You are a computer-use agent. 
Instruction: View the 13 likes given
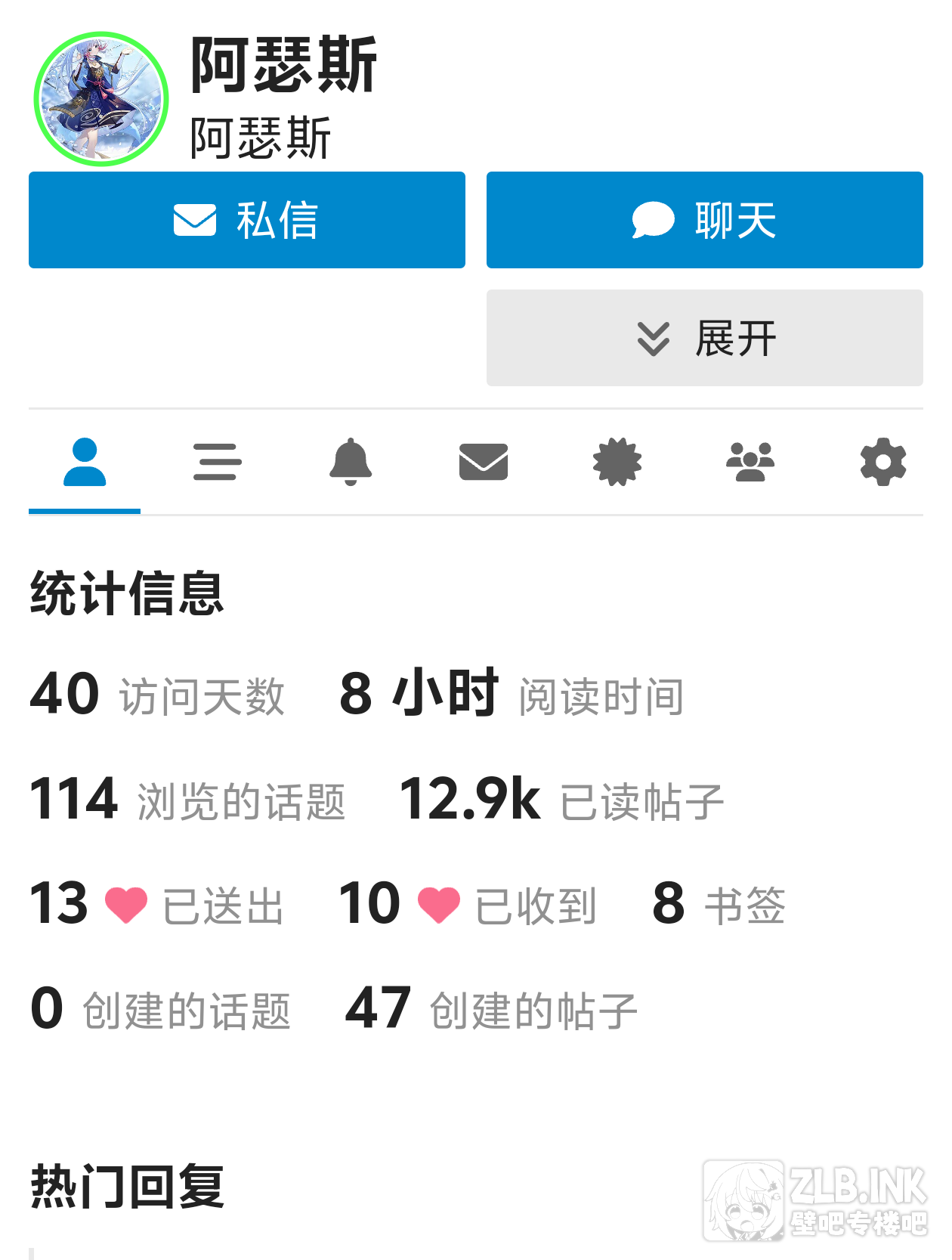click(x=156, y=904)
